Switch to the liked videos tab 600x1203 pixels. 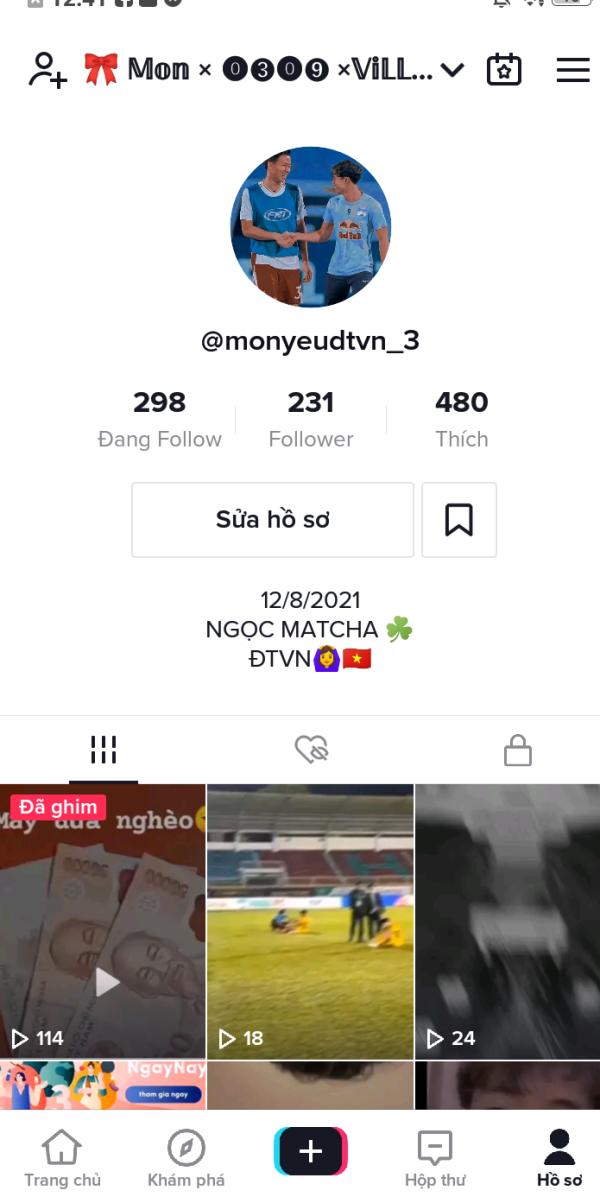[311, 749]
